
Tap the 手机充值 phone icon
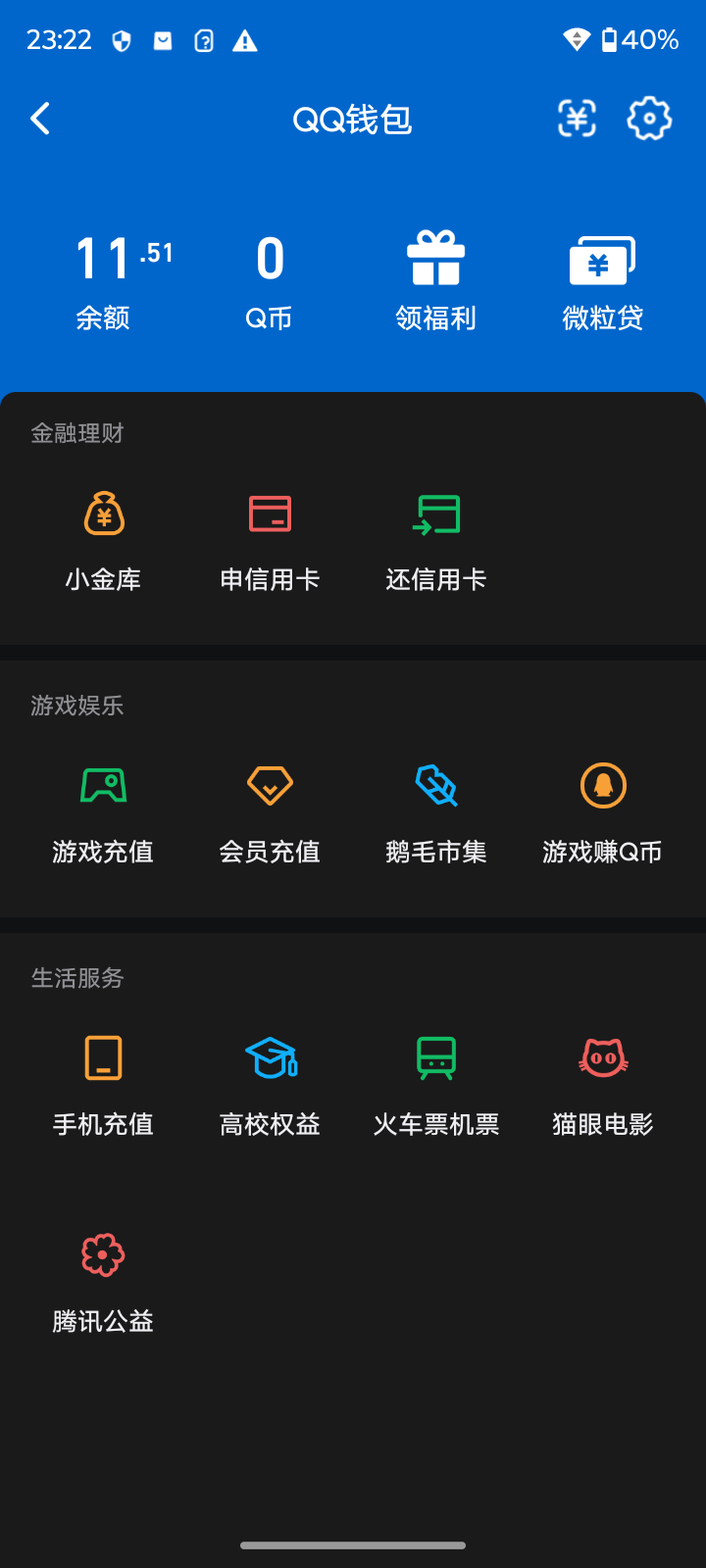click(103, 1057)
